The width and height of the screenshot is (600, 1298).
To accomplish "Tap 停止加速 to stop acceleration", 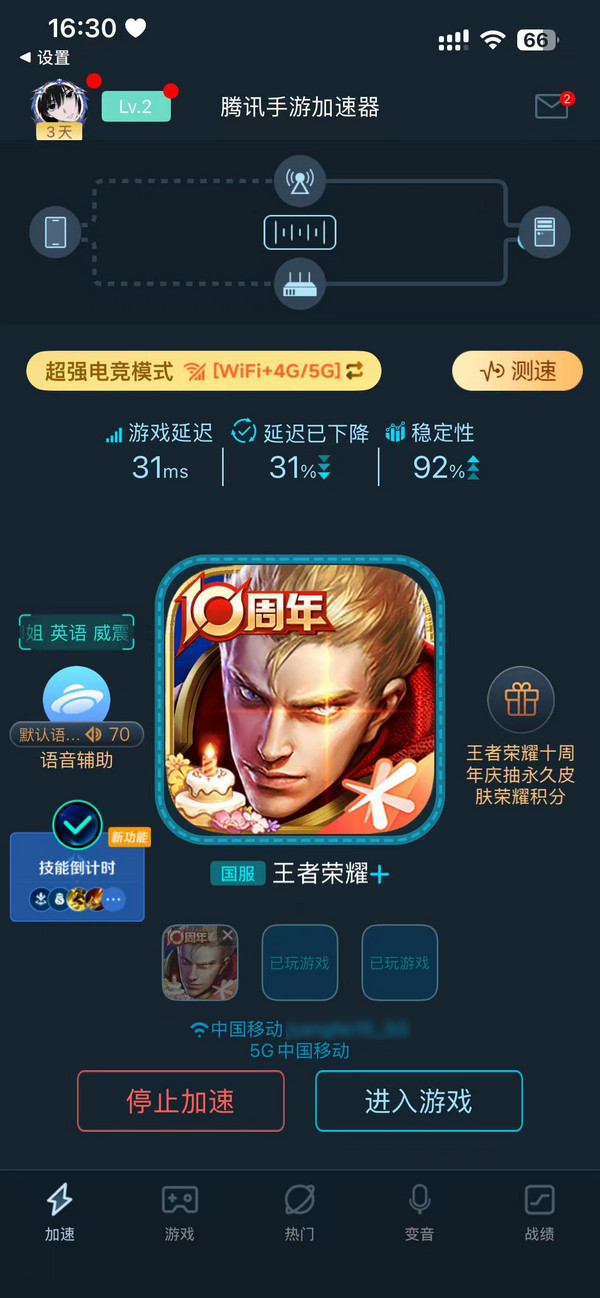I will coord(181,1101).
